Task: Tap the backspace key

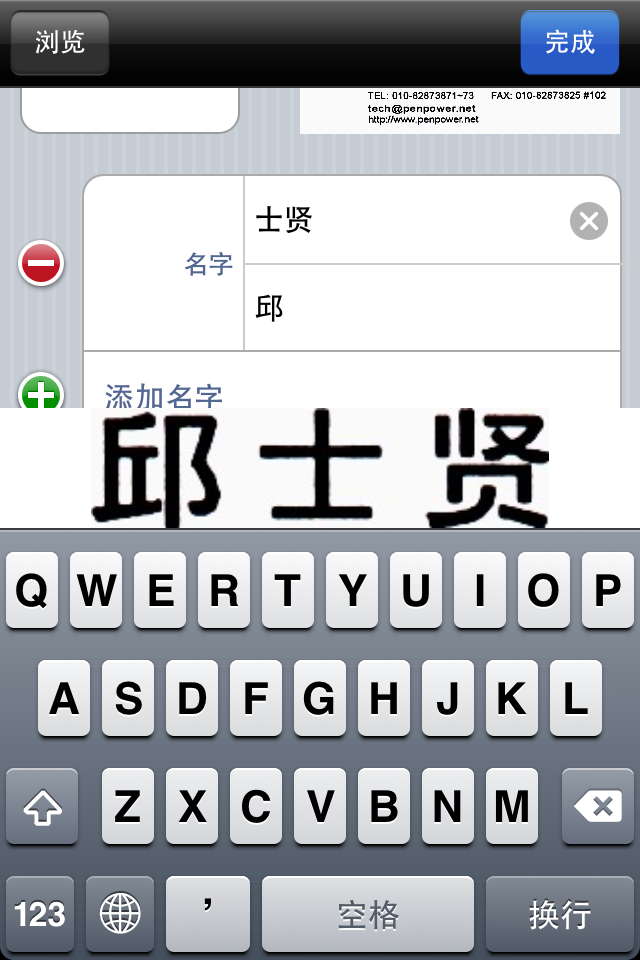Action: (598, 806)
